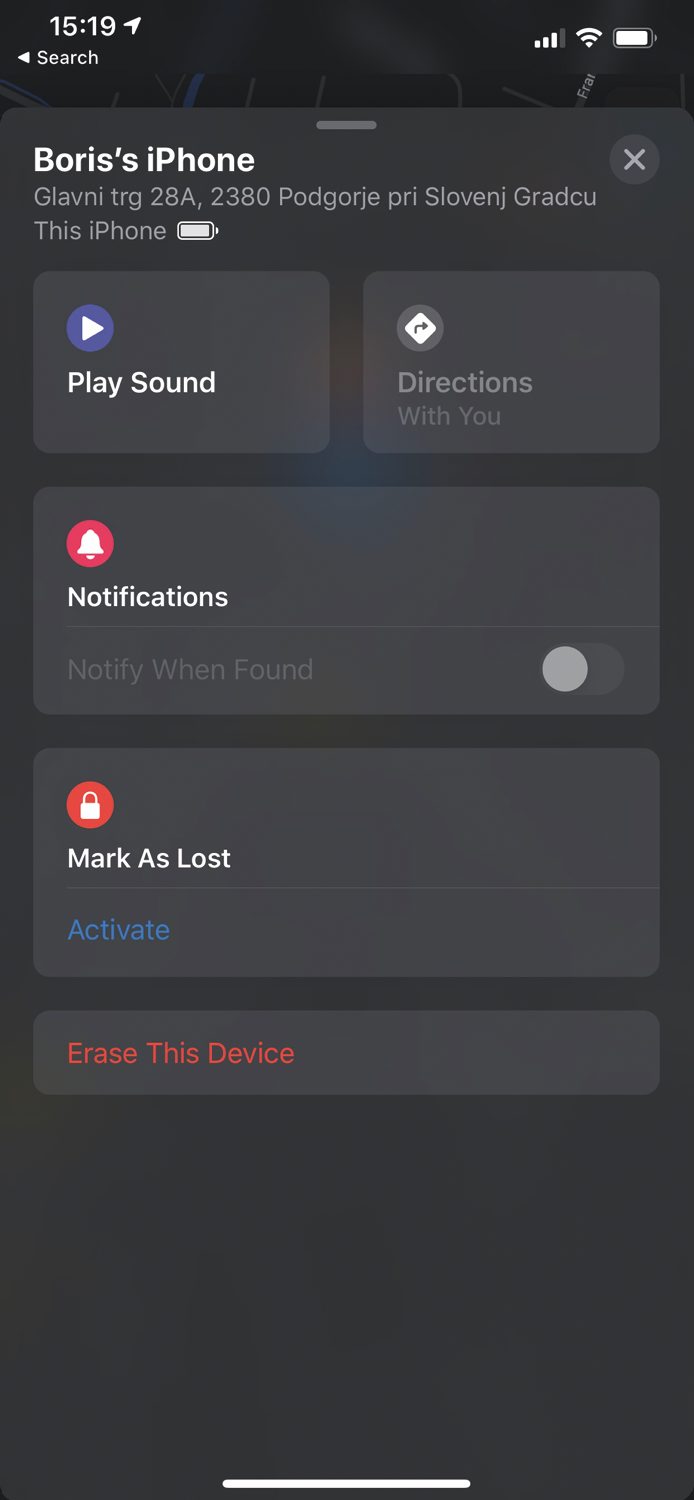Return to Search via the back link

tap(58, 58)
